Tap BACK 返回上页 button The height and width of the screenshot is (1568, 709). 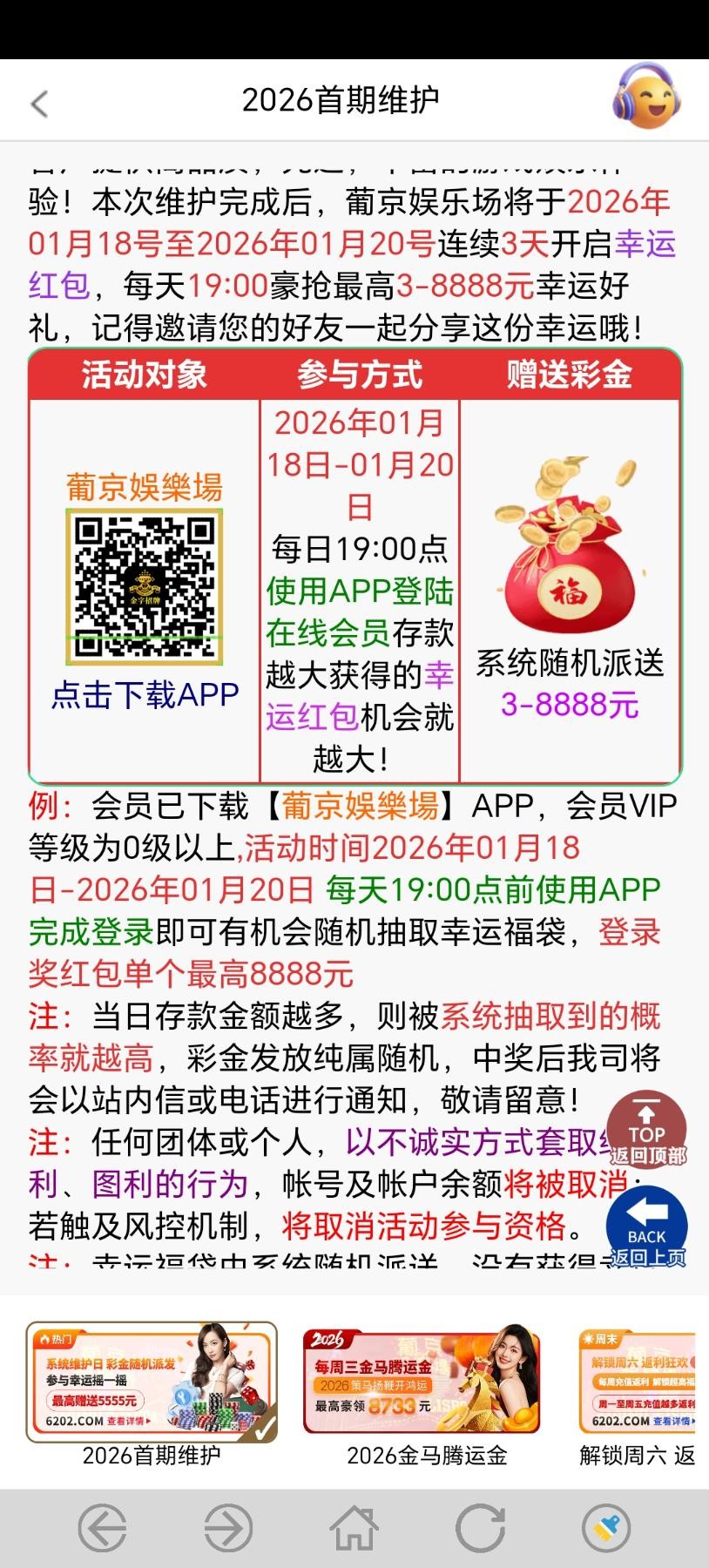[646, 1228]
